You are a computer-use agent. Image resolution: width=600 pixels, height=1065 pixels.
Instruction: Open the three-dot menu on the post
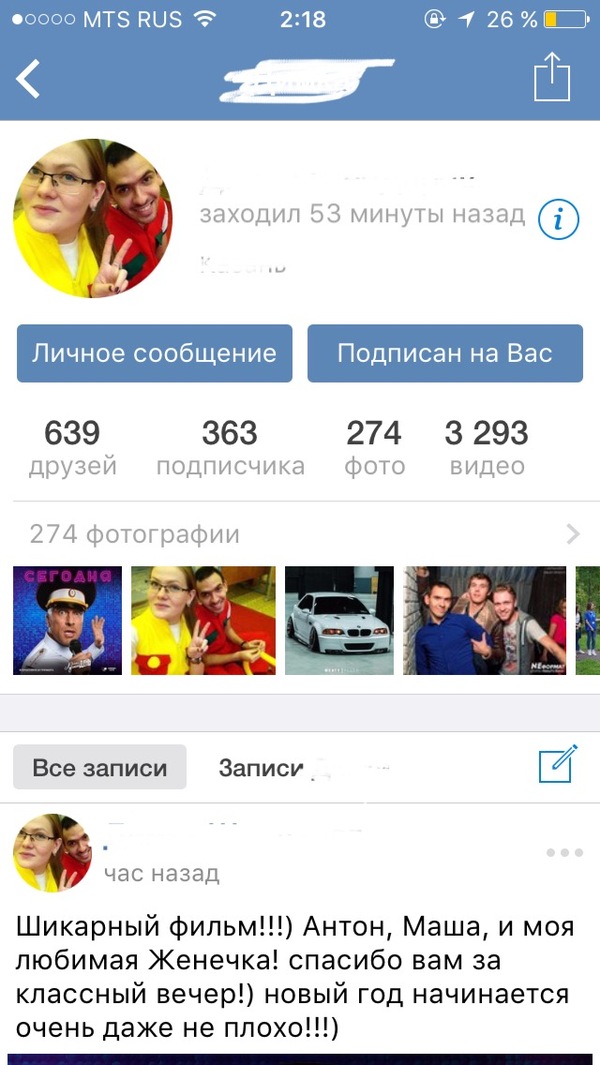(564, 853)
